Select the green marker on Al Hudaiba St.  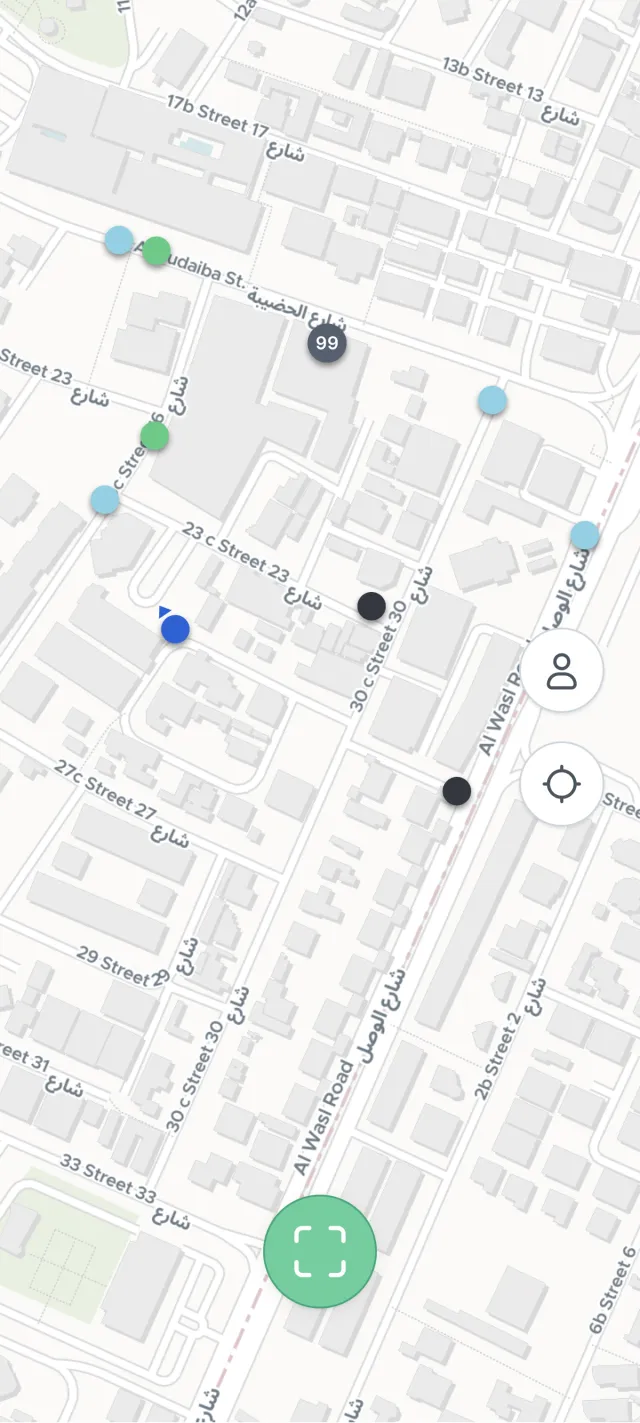[x=156, y=251]
